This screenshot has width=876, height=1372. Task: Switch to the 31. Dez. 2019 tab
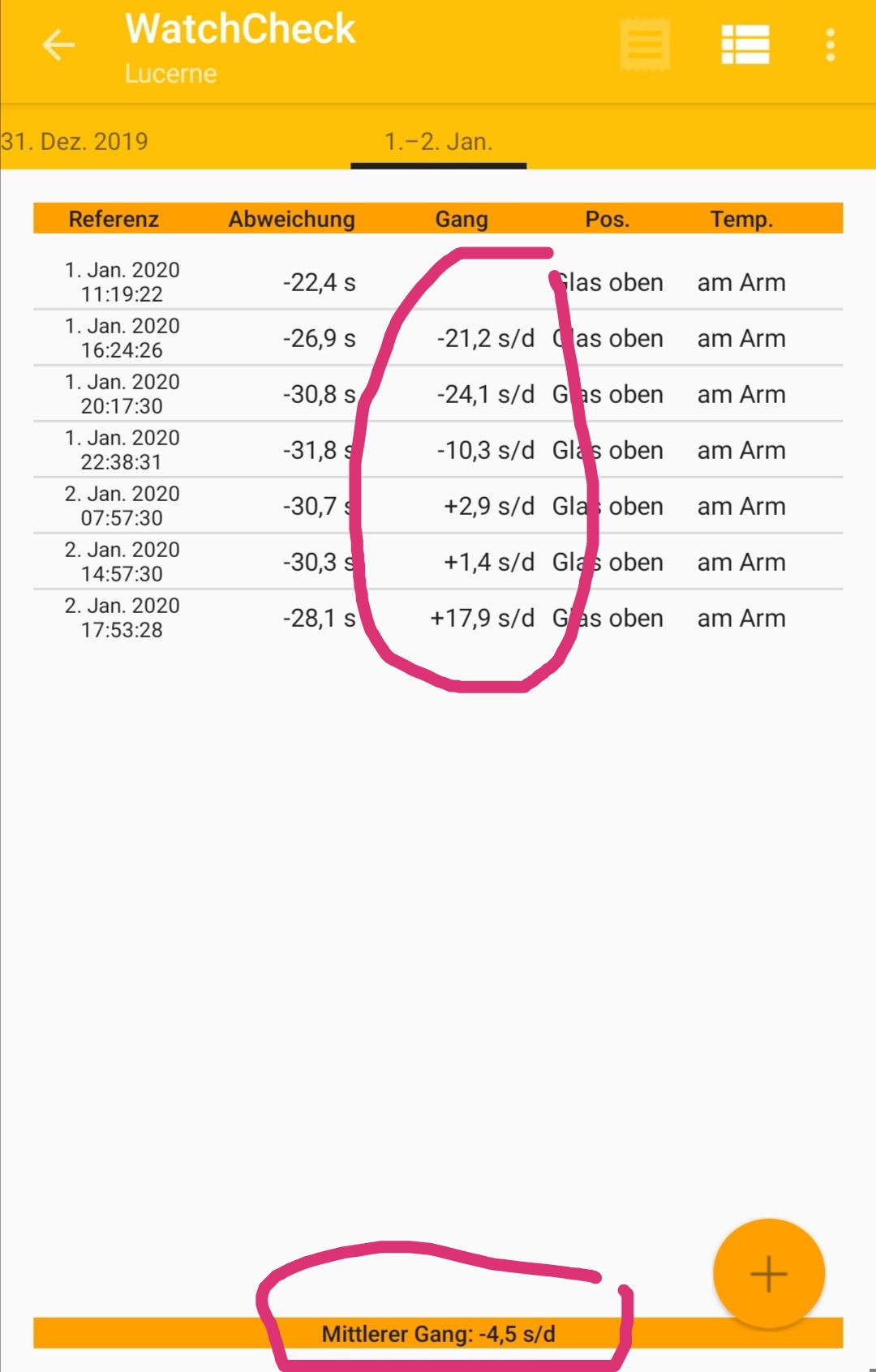[x=75, y=142]
